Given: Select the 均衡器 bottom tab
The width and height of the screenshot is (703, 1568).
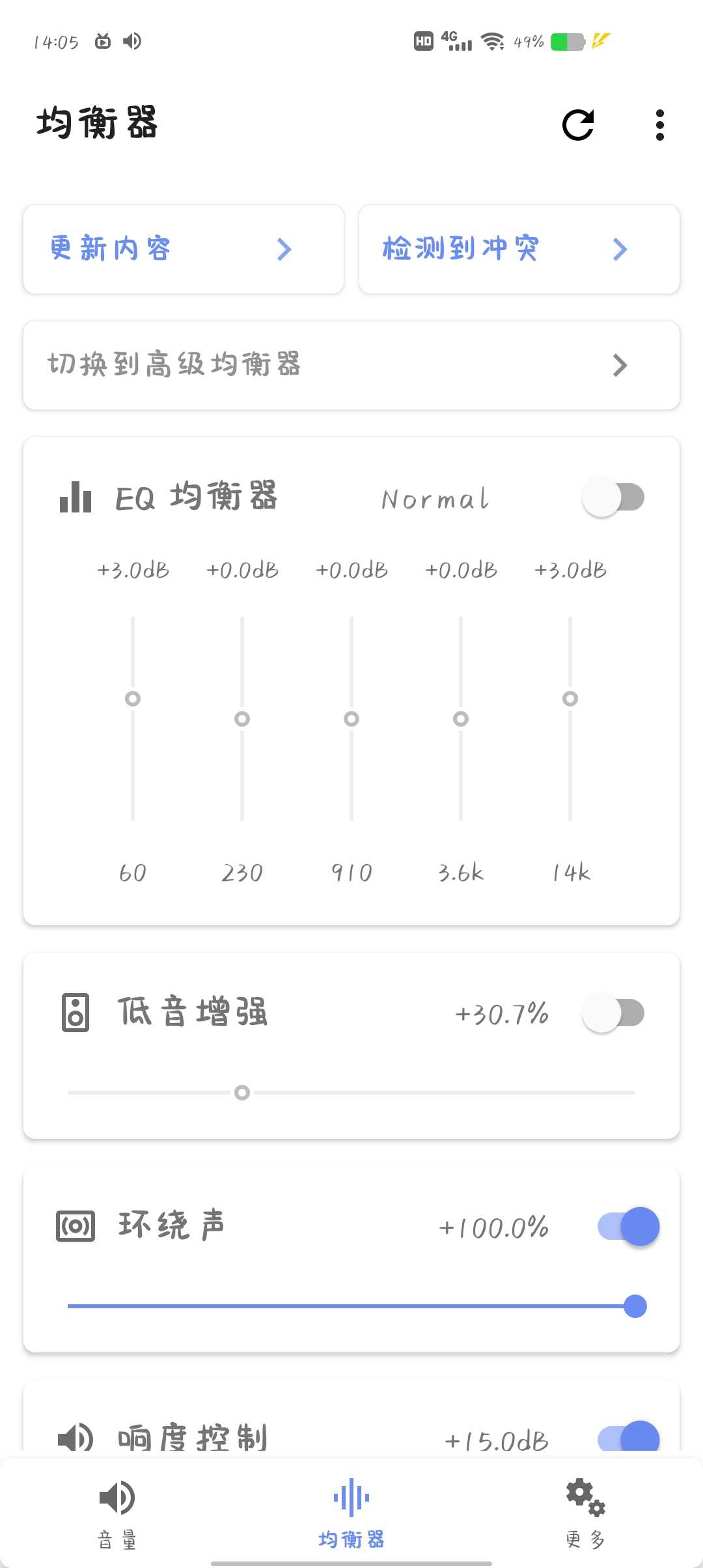Looking at the screenshot, I should coord(351,1515).
